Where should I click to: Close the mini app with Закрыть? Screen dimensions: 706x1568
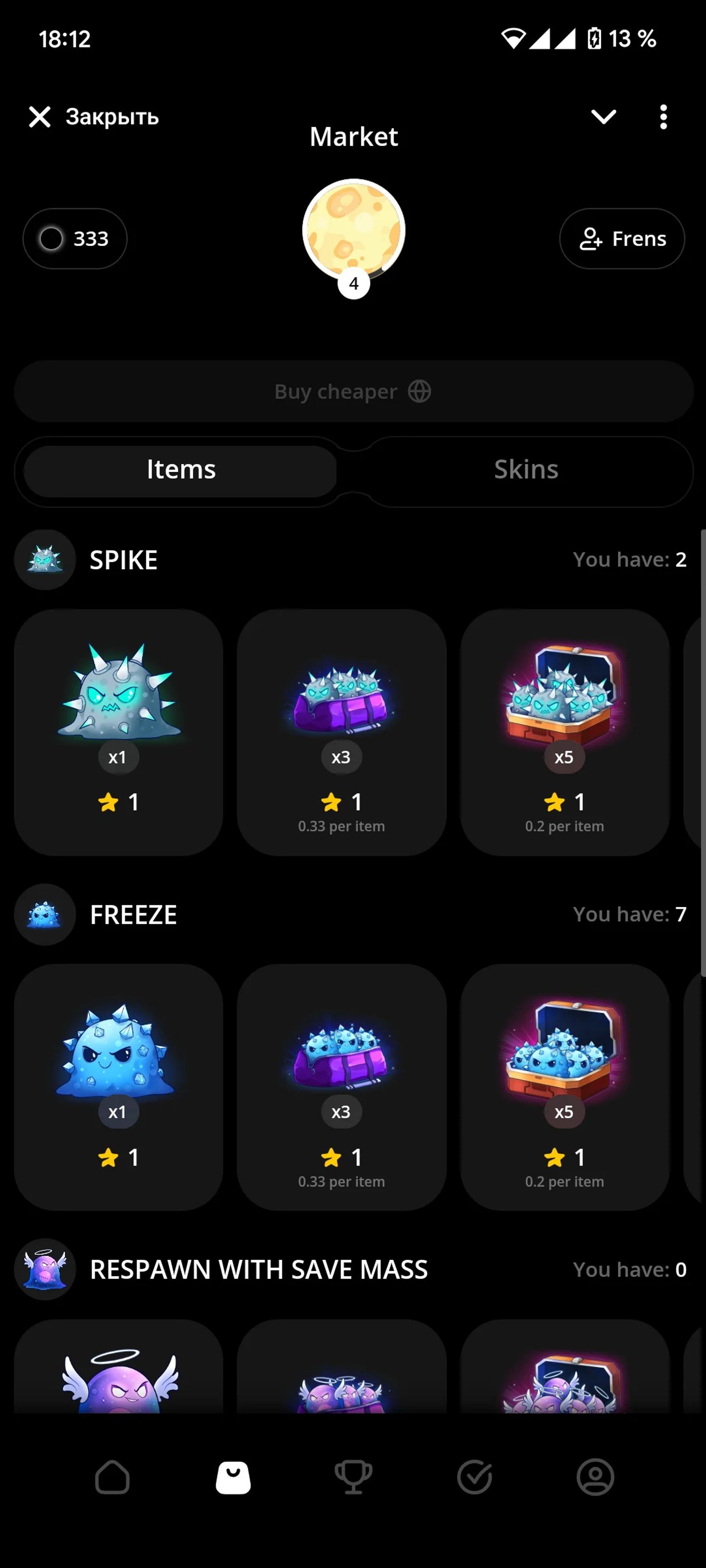(94, 116)
